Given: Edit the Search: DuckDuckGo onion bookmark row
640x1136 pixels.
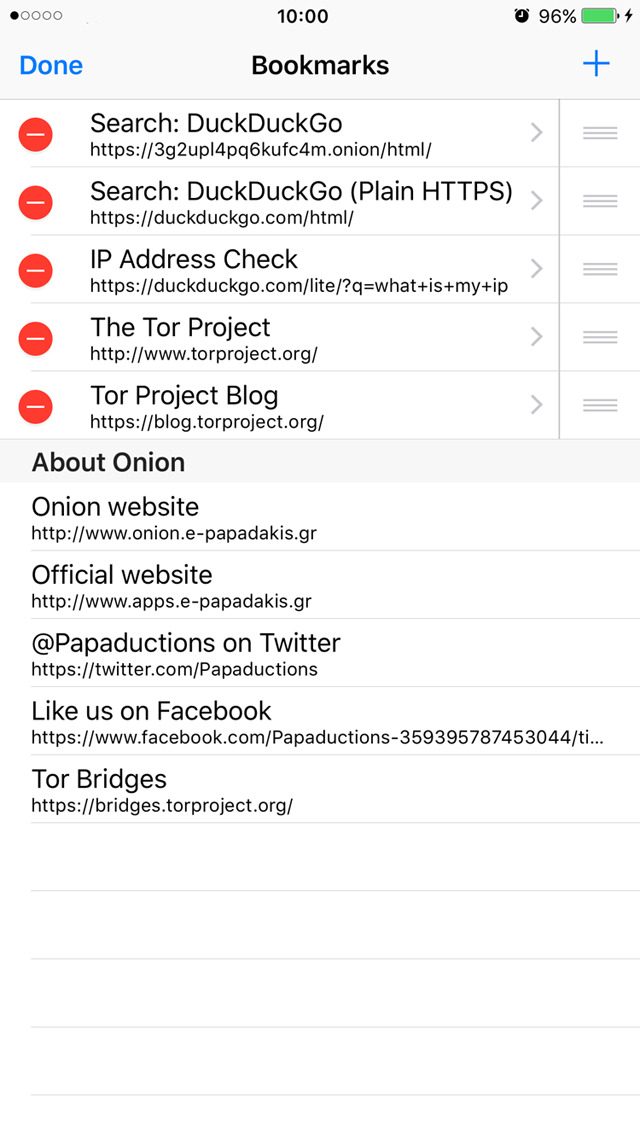Looking at the screenshot, I should (x=315, y=133).
